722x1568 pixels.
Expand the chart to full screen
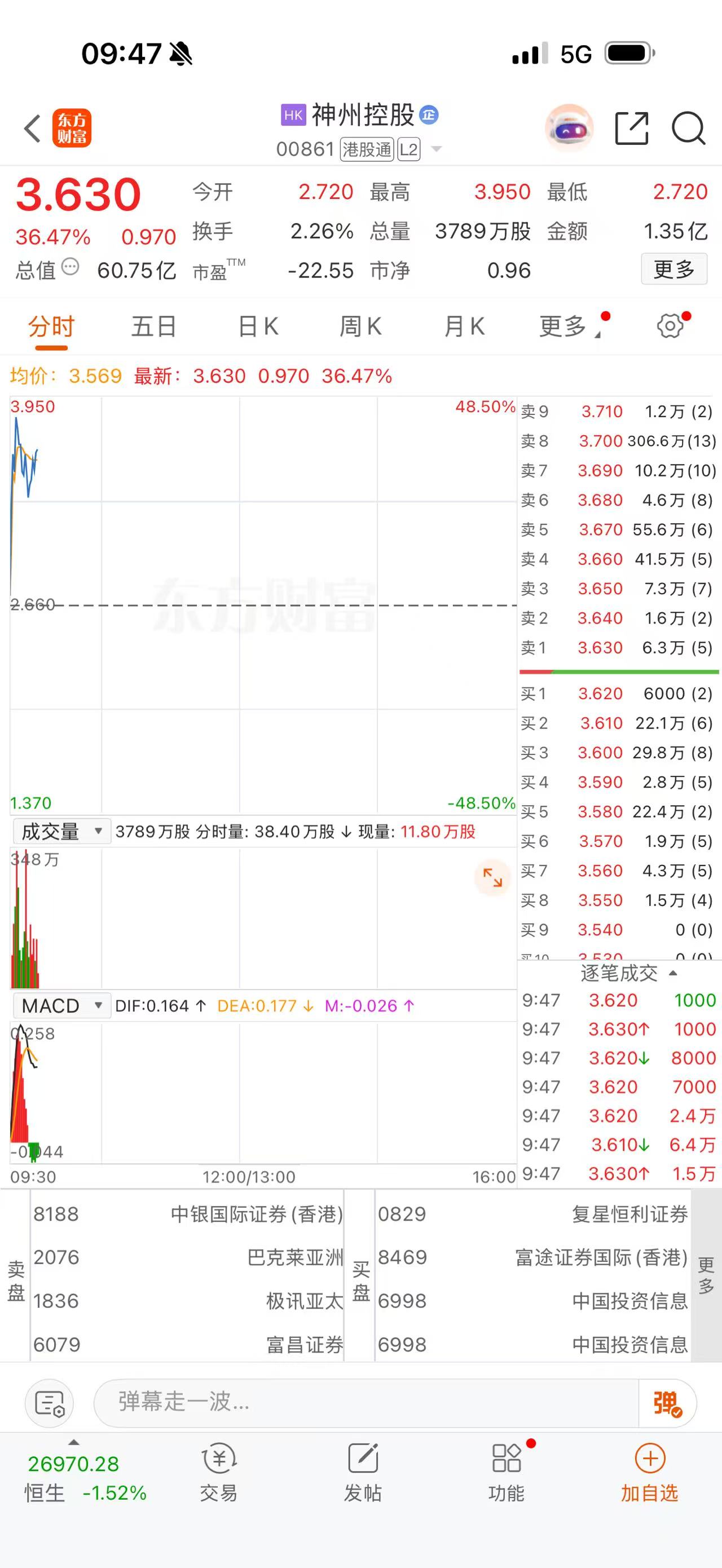492,877
